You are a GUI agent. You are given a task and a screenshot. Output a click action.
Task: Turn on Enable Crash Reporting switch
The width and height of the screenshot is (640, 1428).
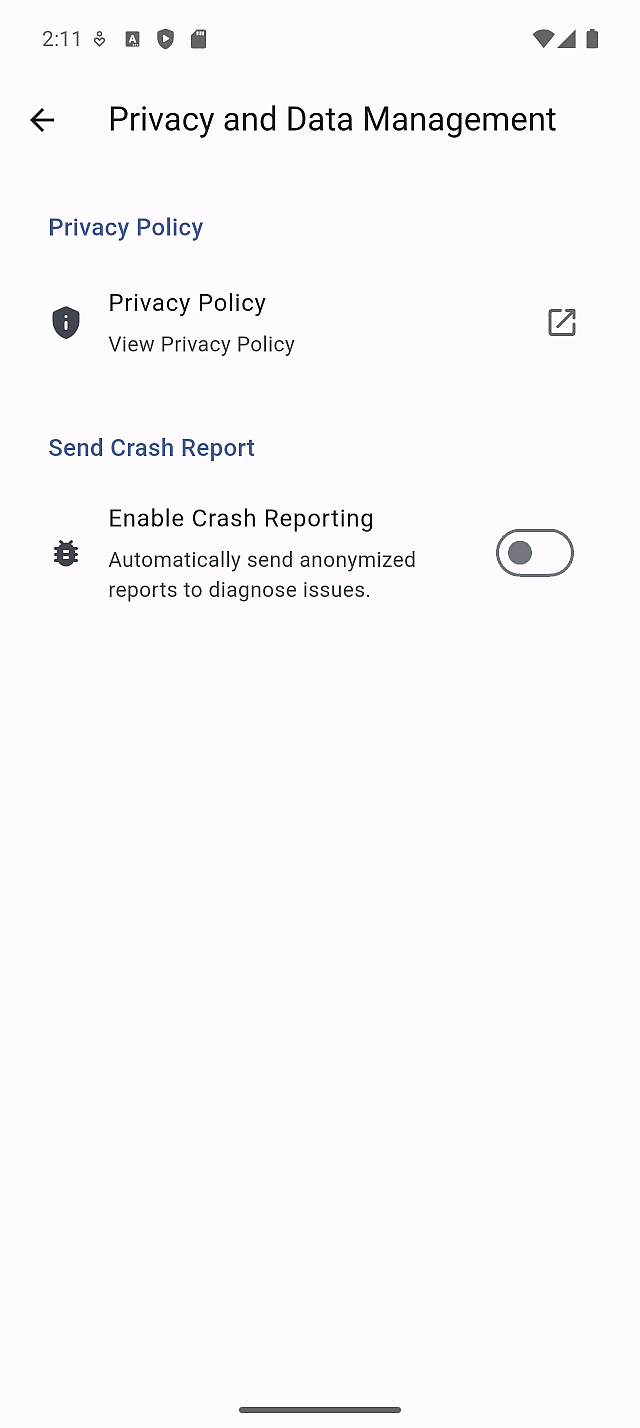[534, 553]
